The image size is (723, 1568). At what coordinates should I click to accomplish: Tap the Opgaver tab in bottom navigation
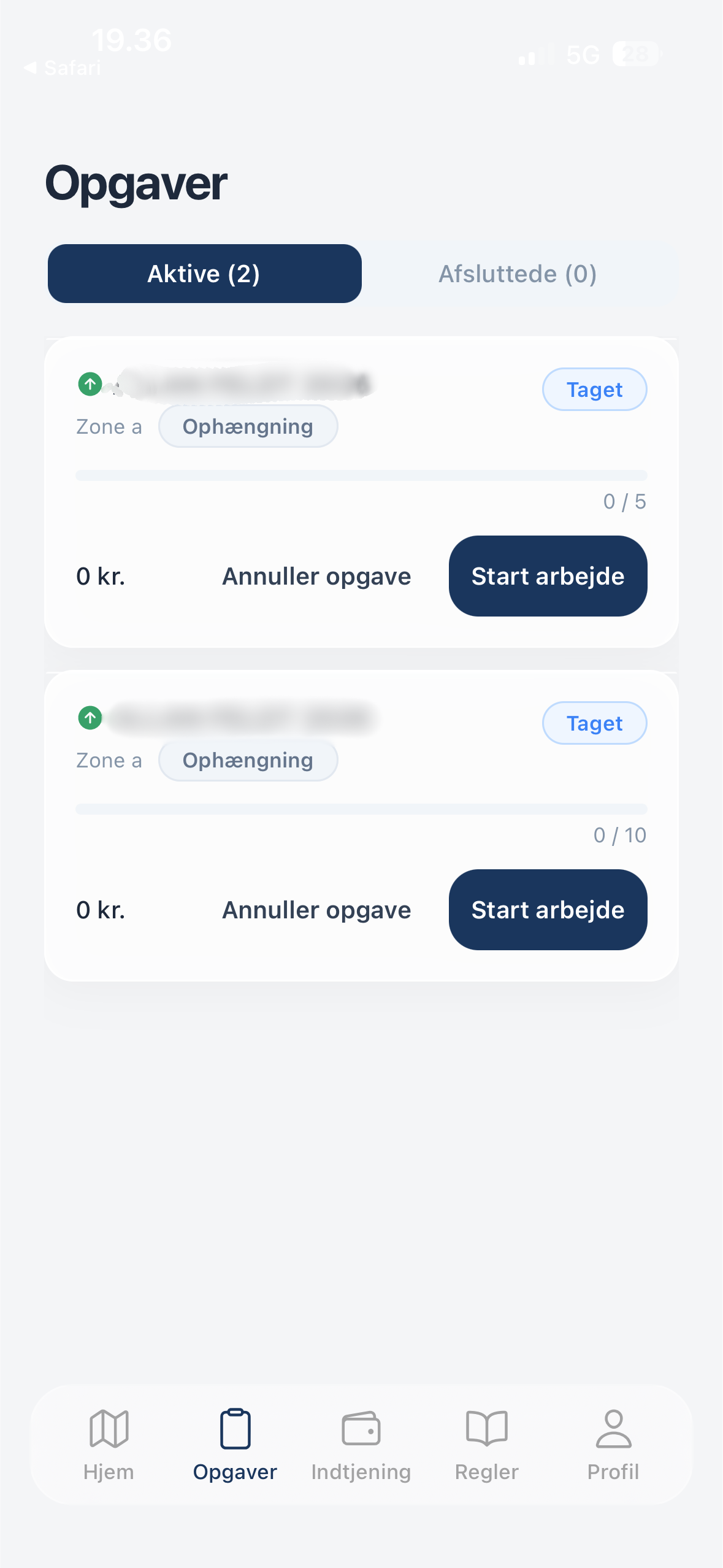[x=235, y=1443]
